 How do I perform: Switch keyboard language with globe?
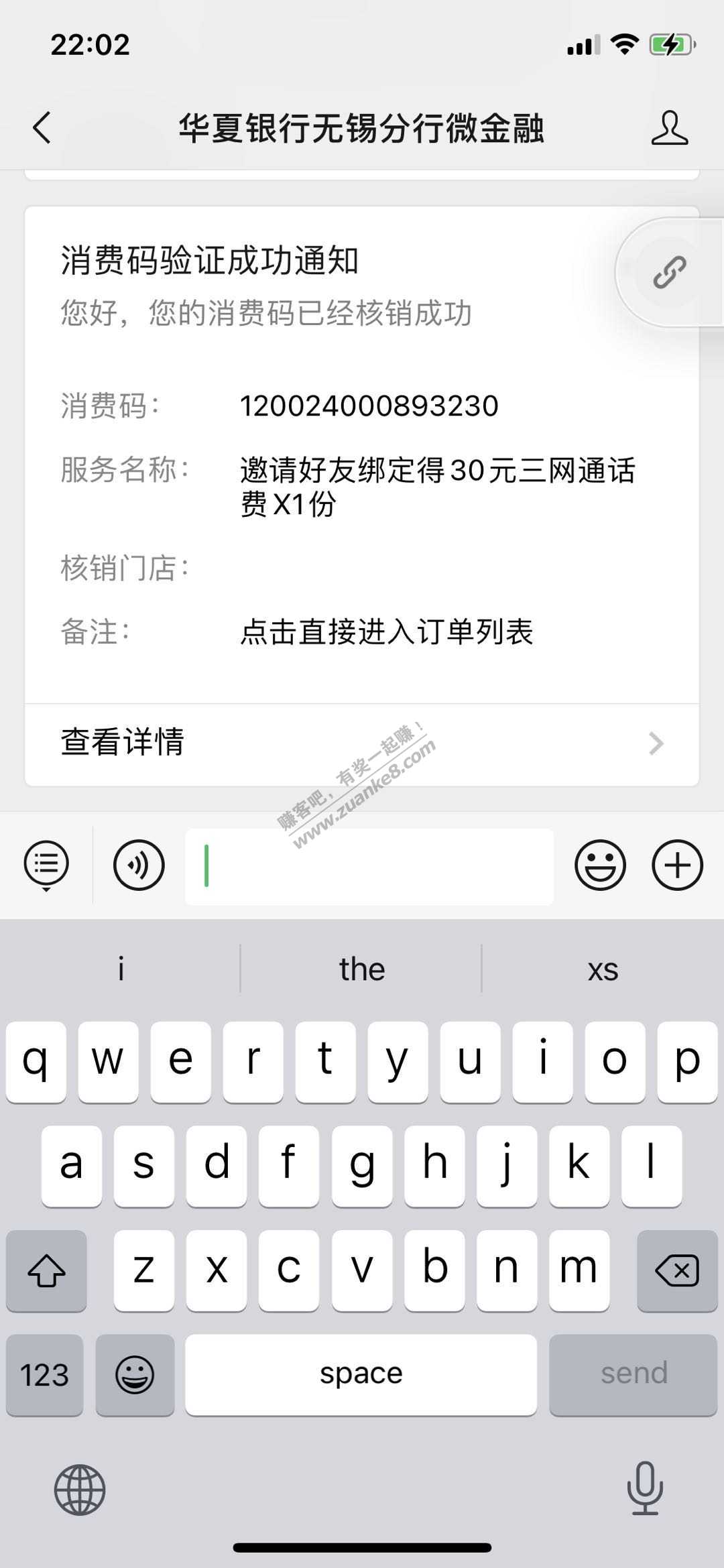[80, 1490]
